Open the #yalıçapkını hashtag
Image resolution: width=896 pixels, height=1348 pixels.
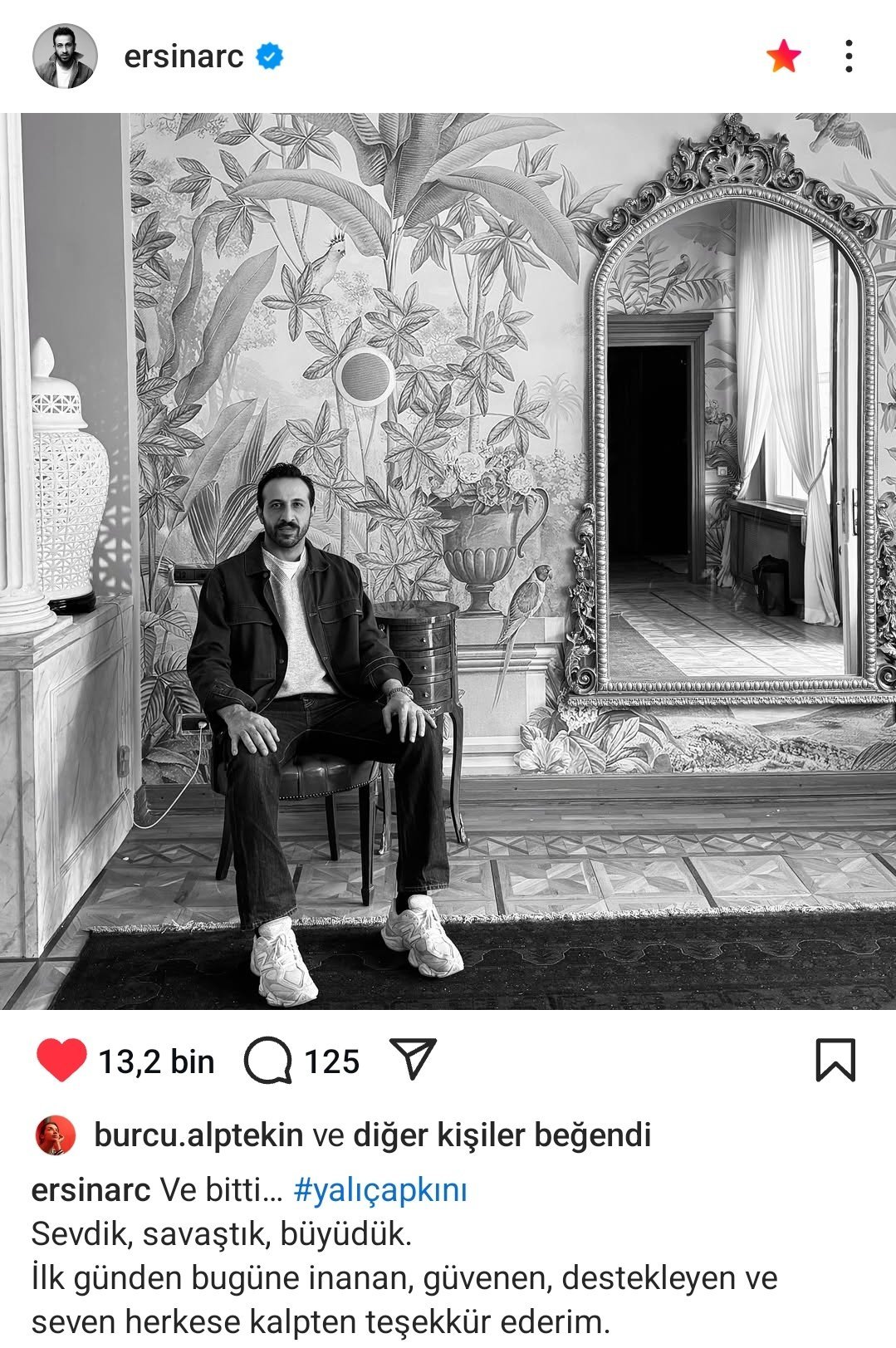380,1190
